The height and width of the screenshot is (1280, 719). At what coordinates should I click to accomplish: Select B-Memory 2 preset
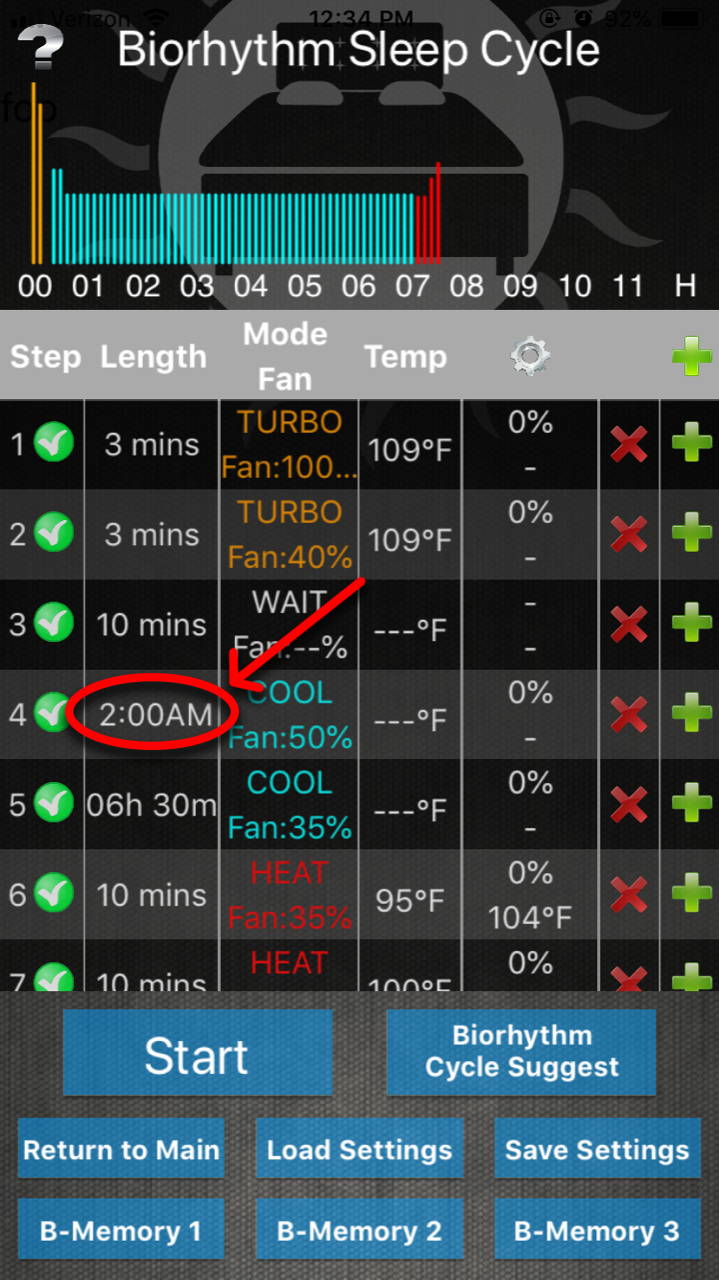point(359,1230)
